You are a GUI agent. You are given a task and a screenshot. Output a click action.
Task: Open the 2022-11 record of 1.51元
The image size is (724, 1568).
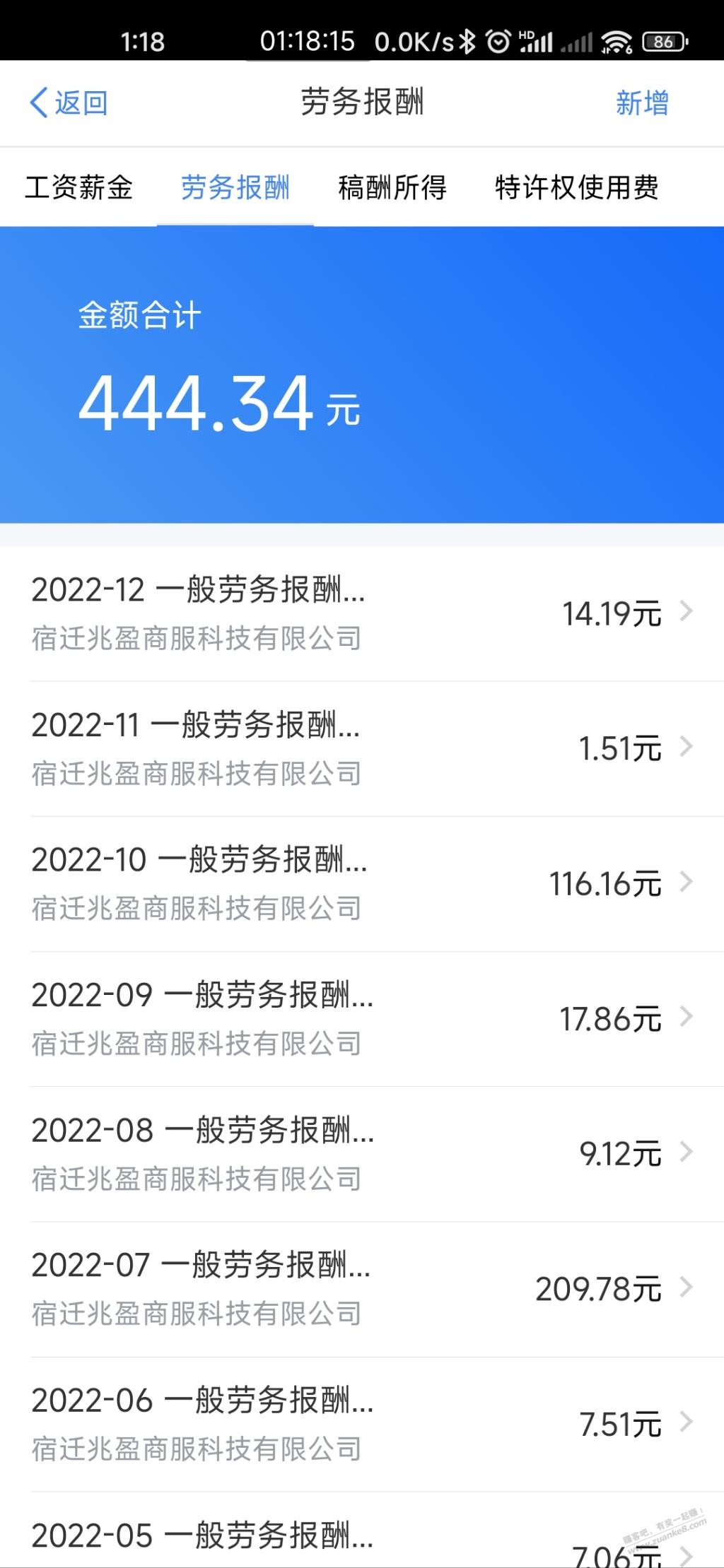click(x=362, y=749)
